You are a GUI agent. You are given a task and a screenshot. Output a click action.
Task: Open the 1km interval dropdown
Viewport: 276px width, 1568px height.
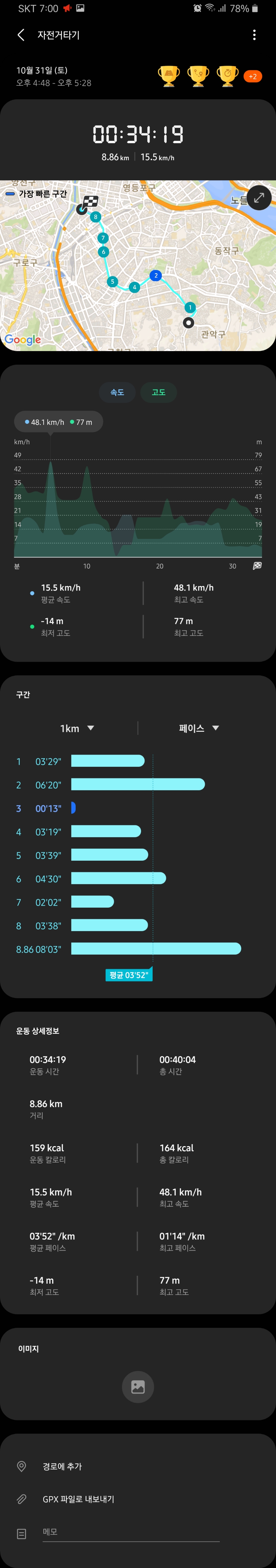click(x=77, y=728)
